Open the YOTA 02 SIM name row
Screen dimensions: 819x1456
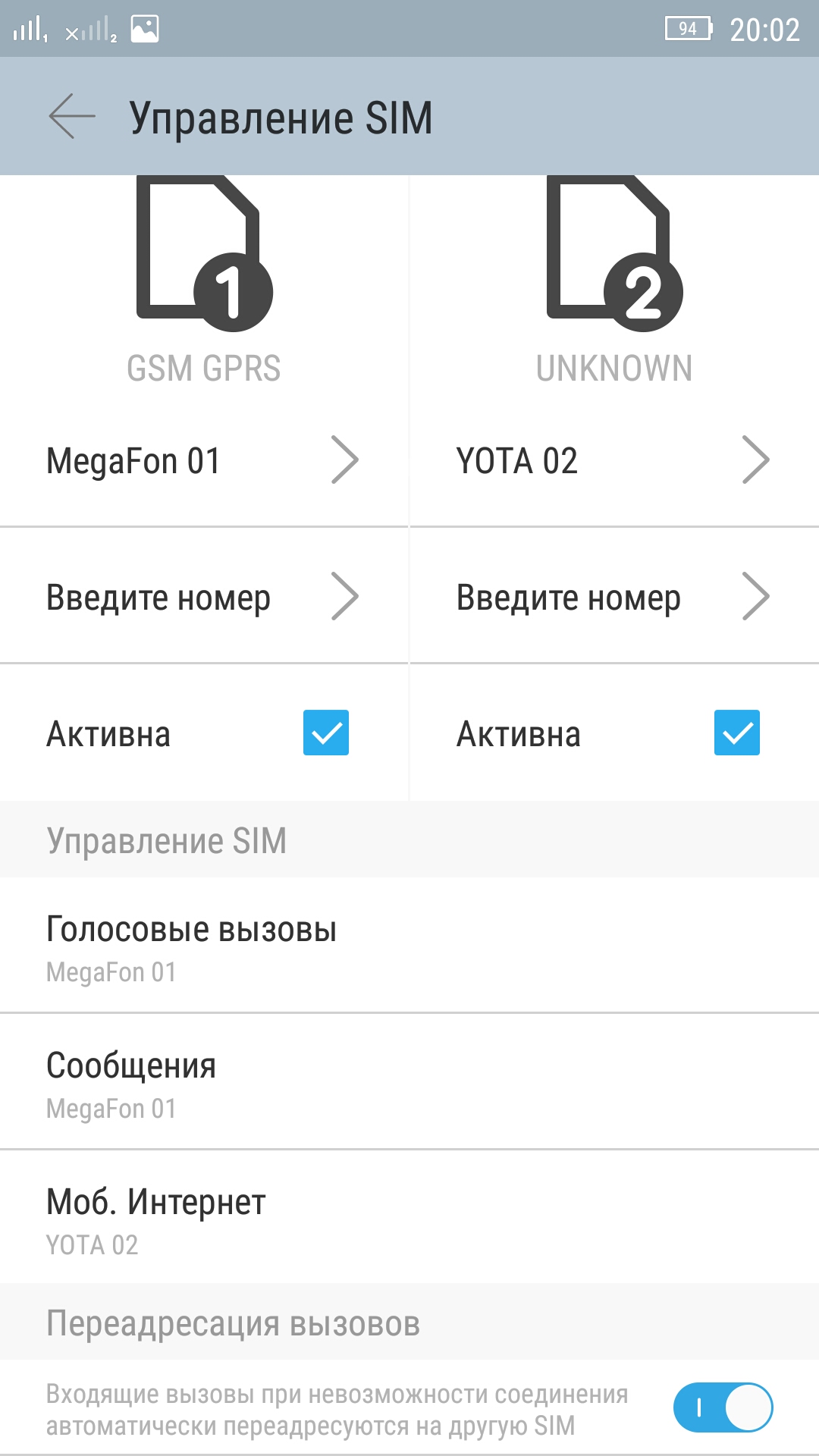[614, 460]
